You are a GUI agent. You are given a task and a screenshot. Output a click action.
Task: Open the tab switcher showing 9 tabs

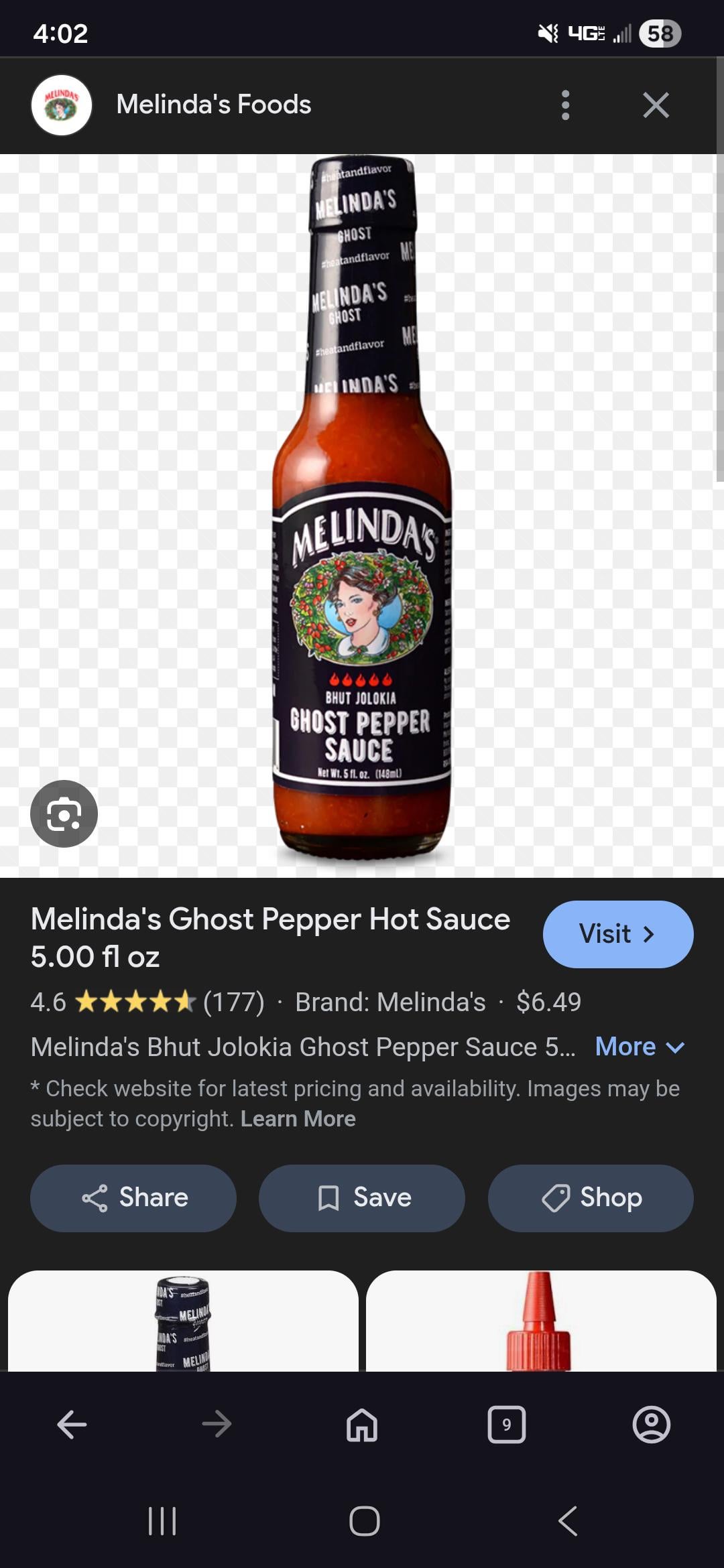click(x=506, y=1424)
